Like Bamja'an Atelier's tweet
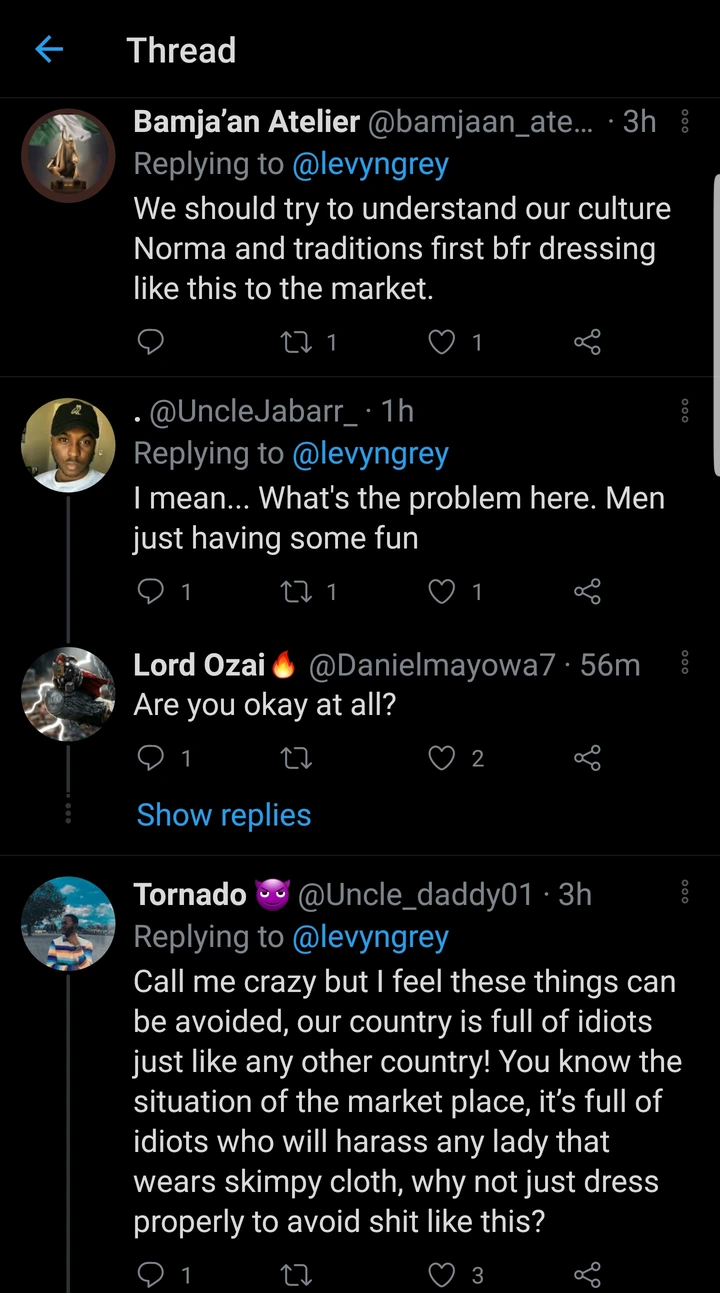720x1293 pixels. (442, 343)
